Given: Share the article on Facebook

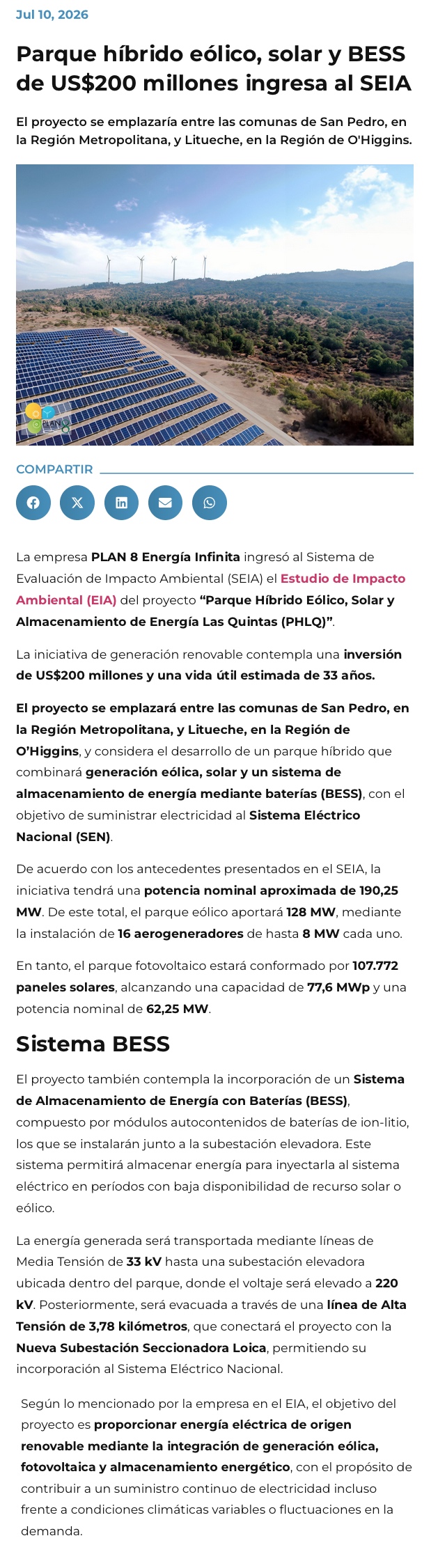Looking at the screenshot, I should 33,503.
